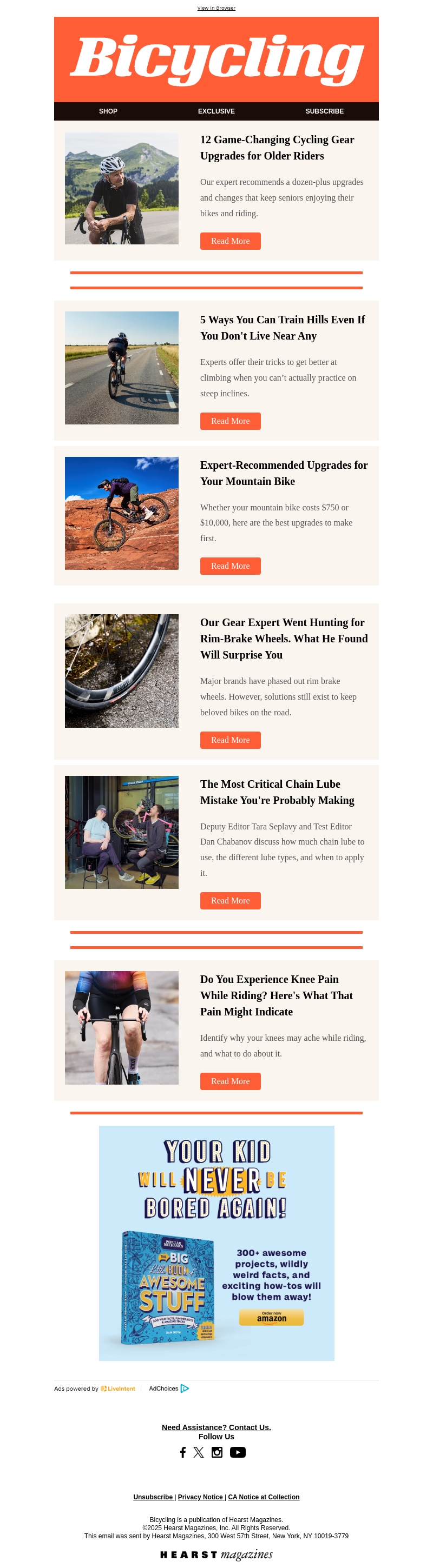This screenshot has height=1568, width=433.
Task: Open the EXCLUSIVE navigation link
Action: pos(216,111)
